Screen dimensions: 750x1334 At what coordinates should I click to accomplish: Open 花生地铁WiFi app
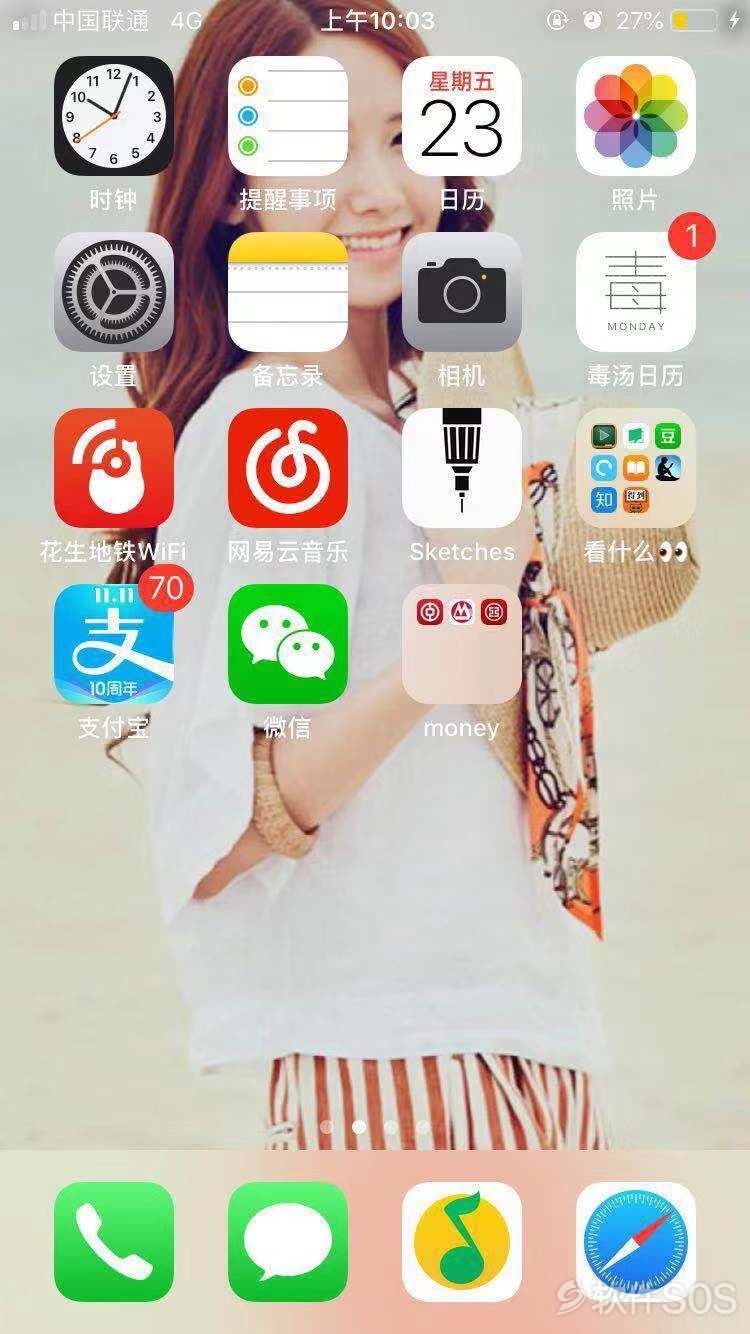(113, 468)
